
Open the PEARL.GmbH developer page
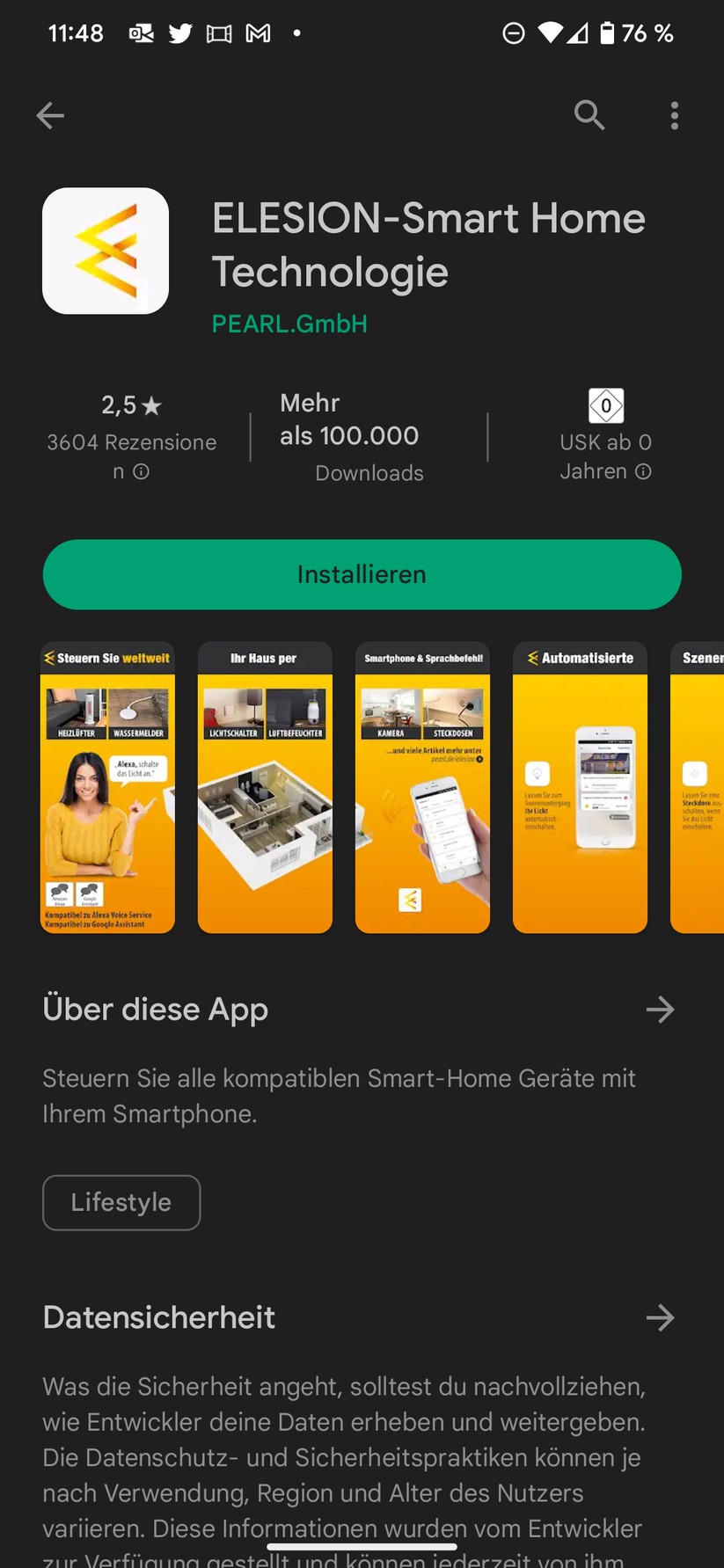pyautogui.click(x=289, y=324)
